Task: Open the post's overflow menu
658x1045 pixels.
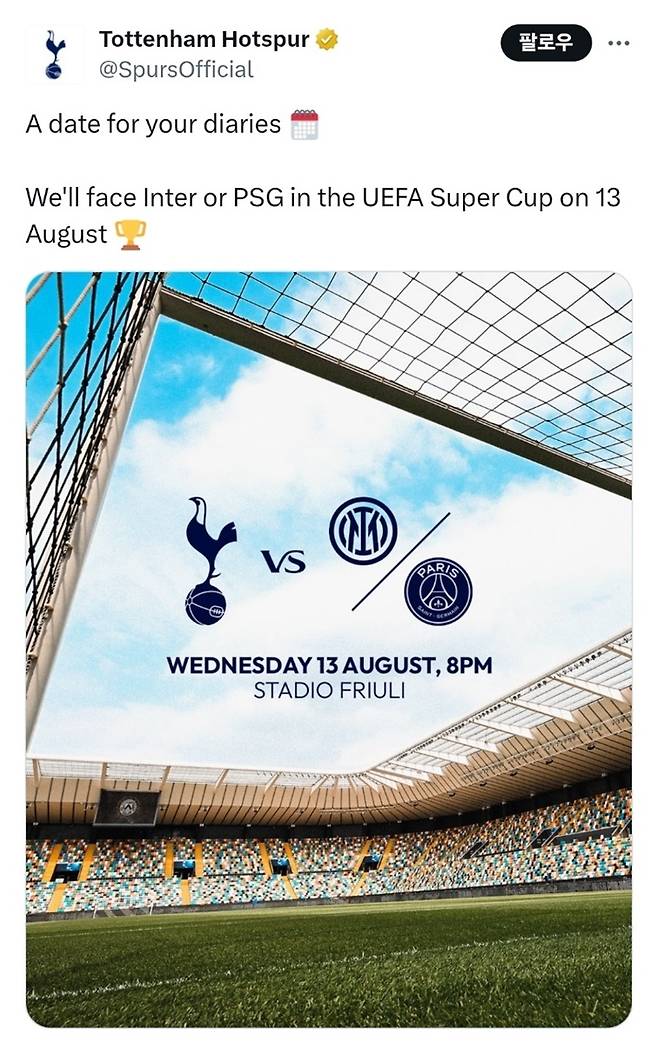Action: pyautogui.click(x=620, y=43)
